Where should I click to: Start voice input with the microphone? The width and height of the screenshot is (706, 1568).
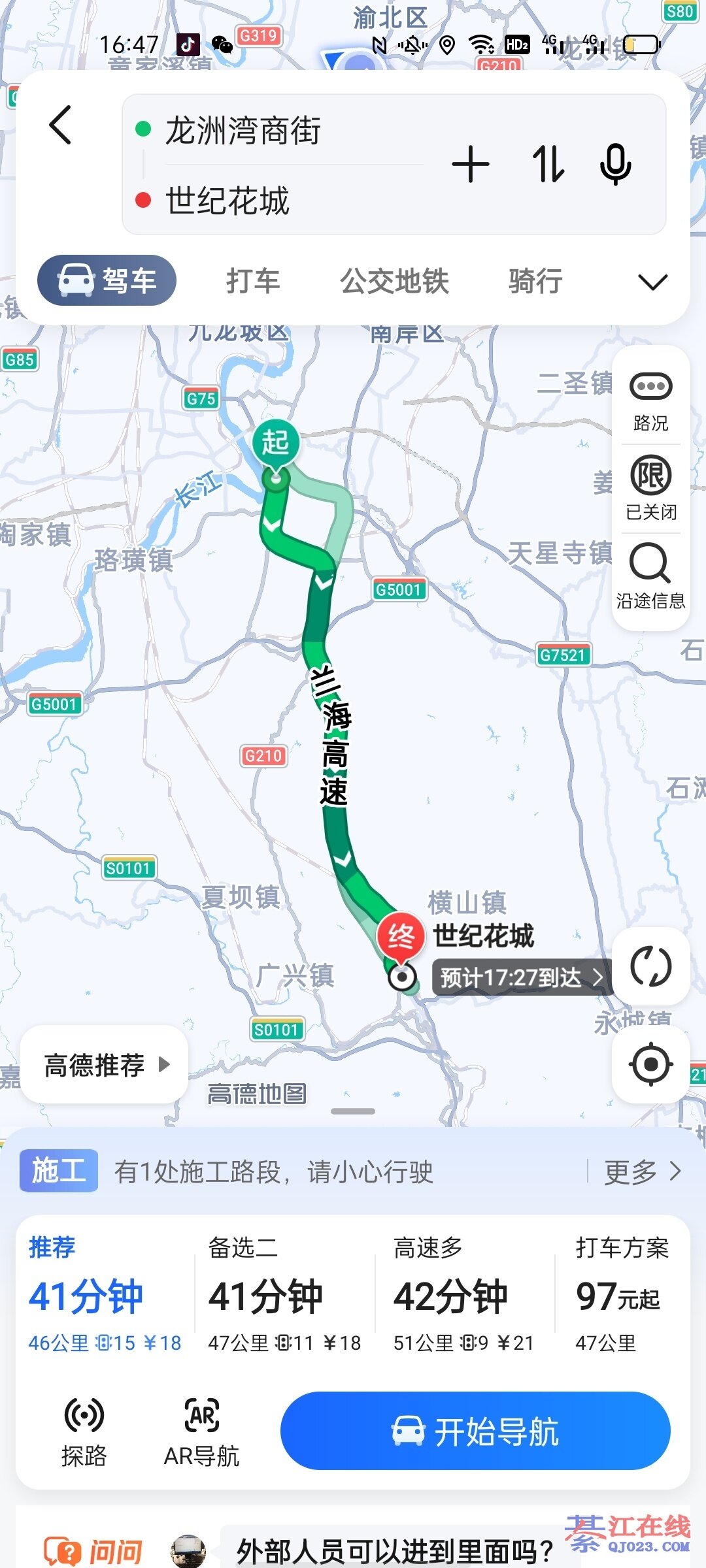(615, 164)
